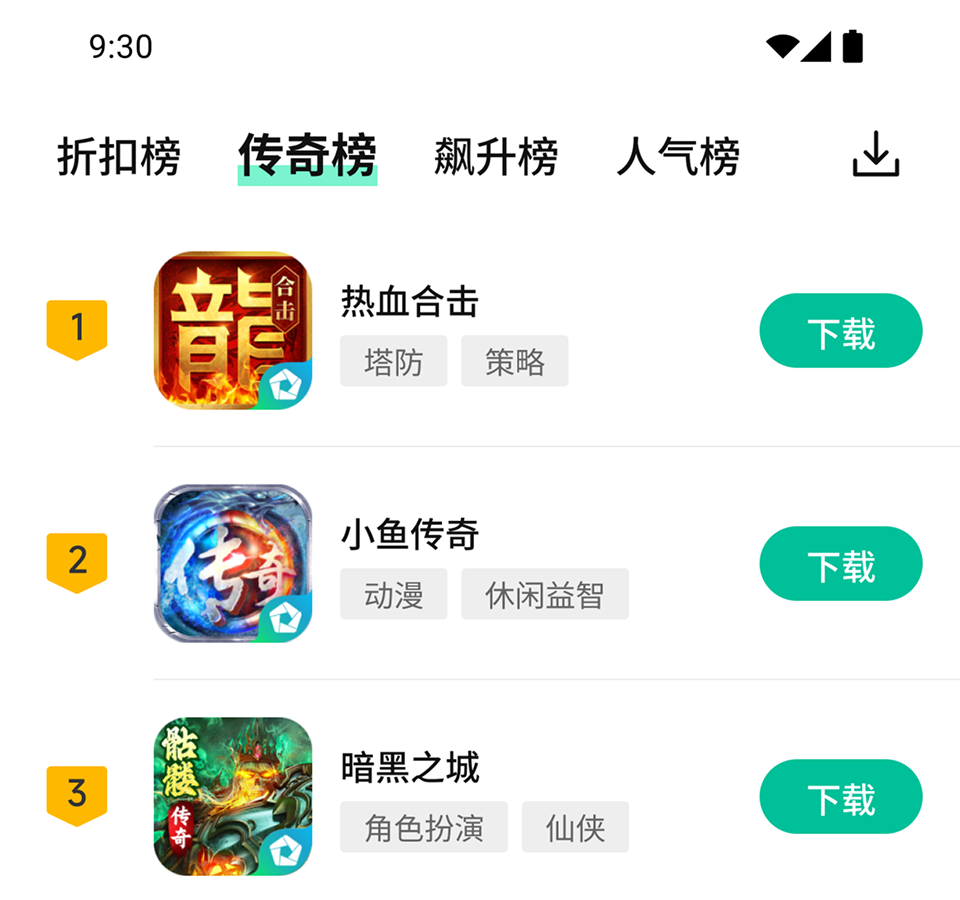Select the 传奇榜 tab
Image resolution: width=960 pixels, height=900 pixels.
(307, 157)
